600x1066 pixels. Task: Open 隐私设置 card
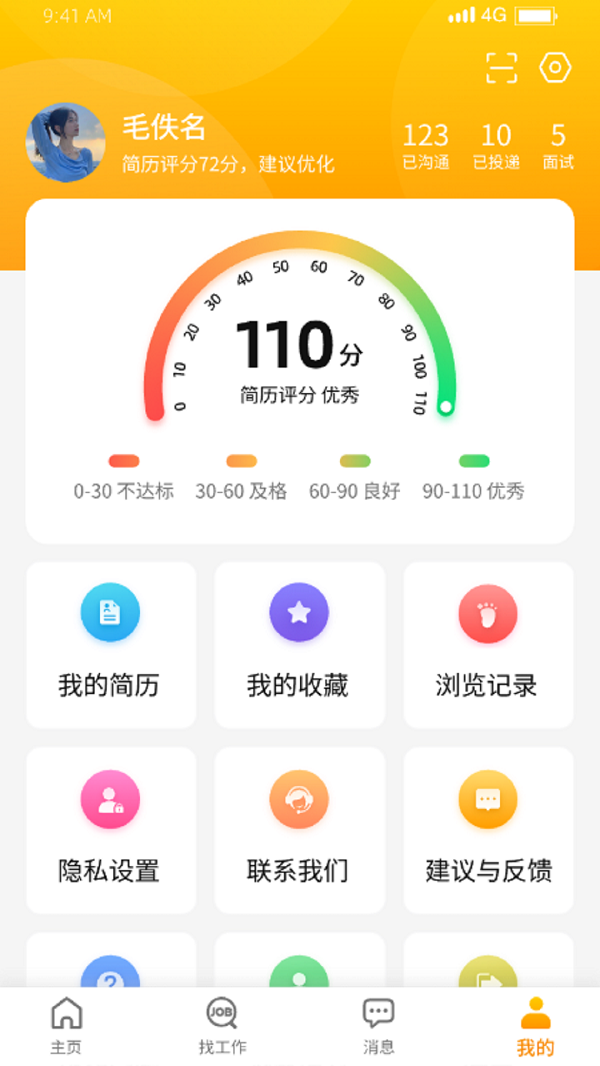(x=110, y=830)
